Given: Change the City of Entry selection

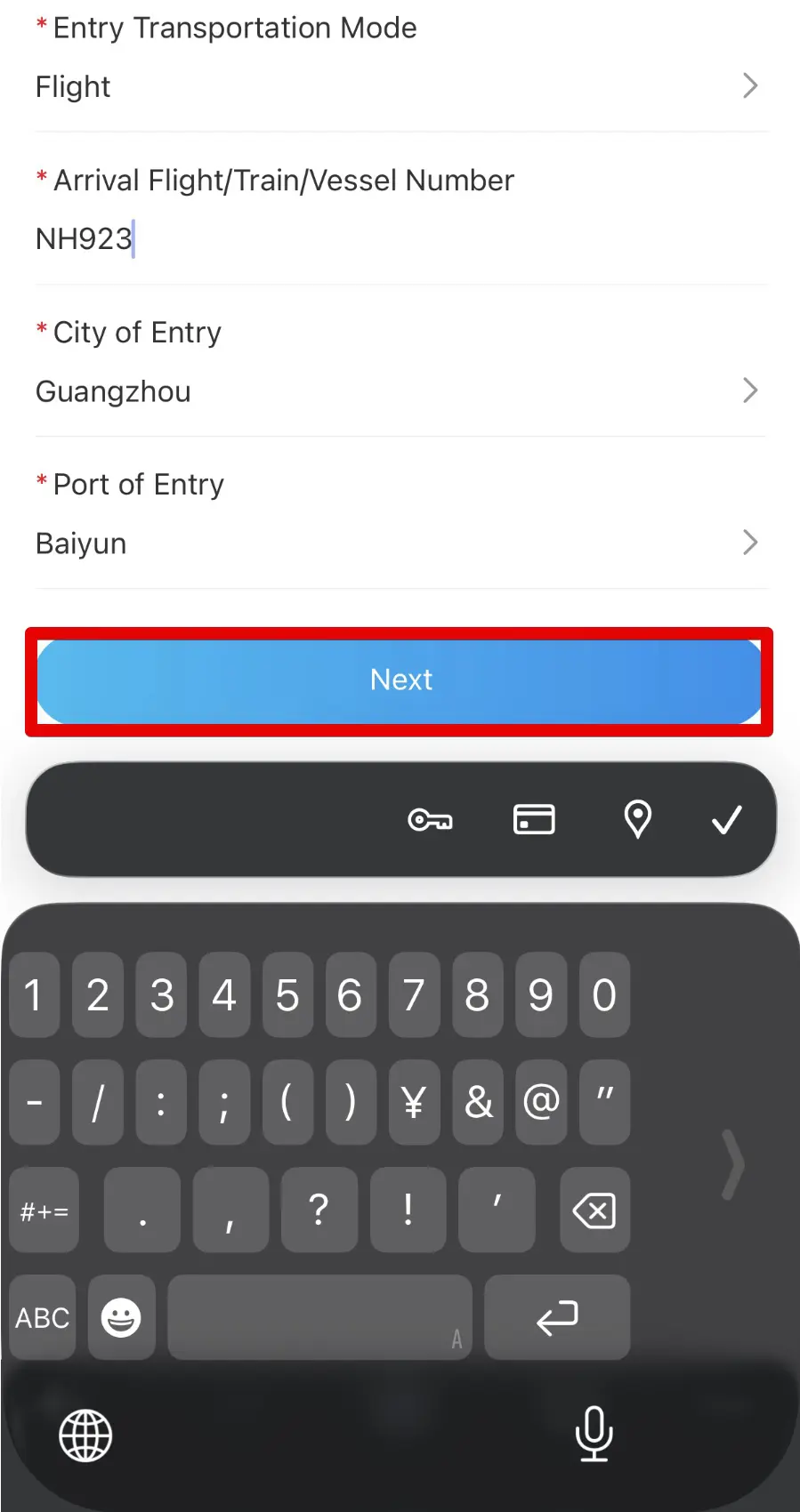Looking at the screenshot, I should (x=400, y=391).
